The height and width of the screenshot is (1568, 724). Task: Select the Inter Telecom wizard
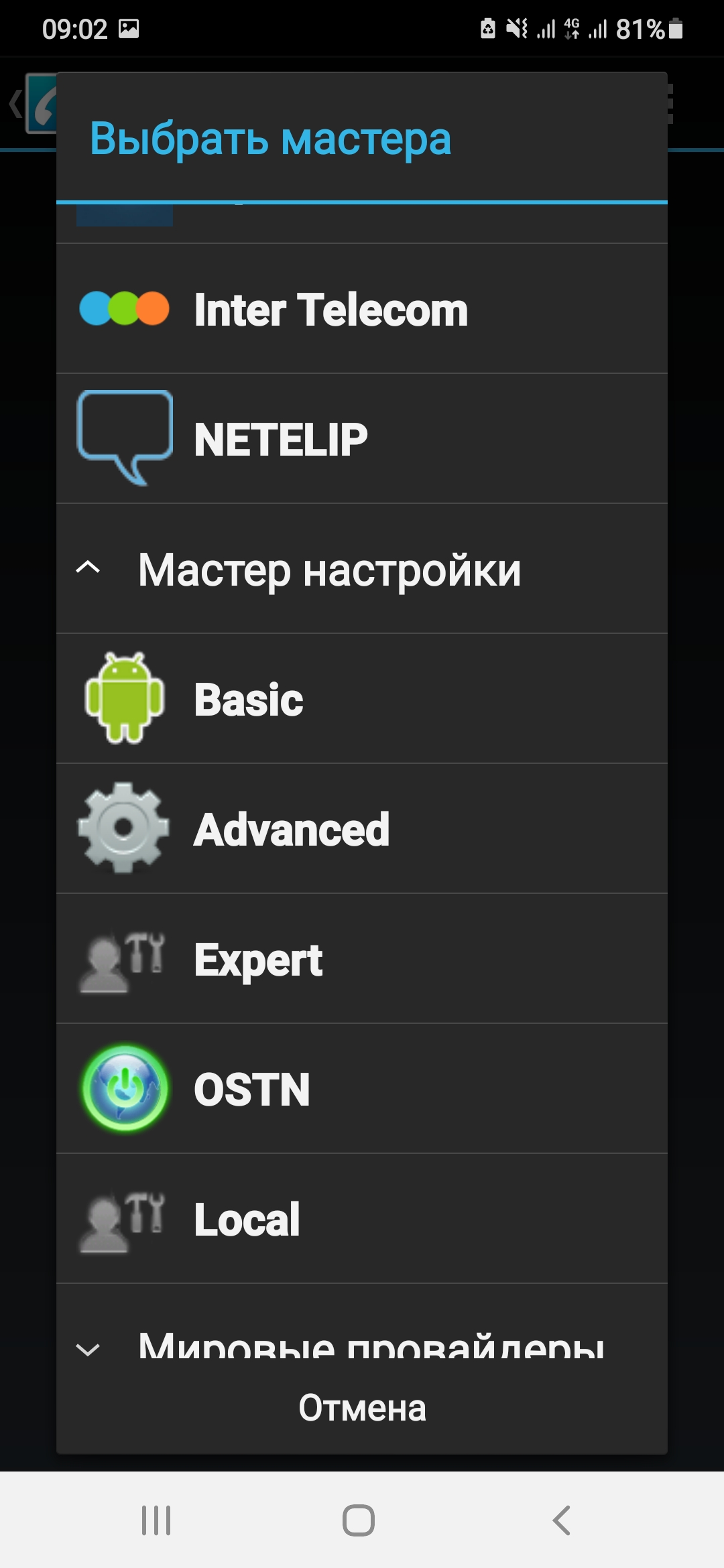[x=362, y=309]
